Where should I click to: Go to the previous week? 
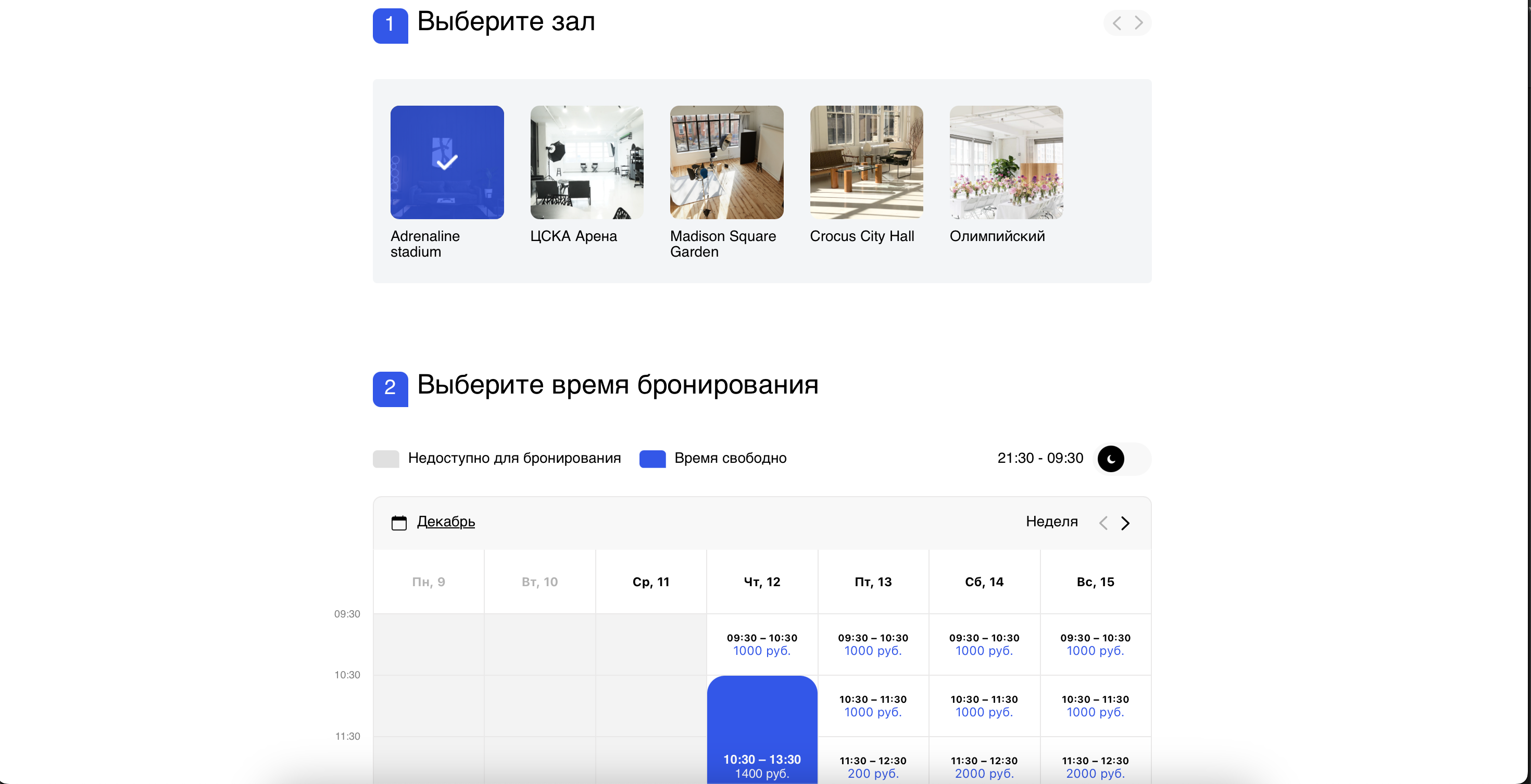[1103, 523]
